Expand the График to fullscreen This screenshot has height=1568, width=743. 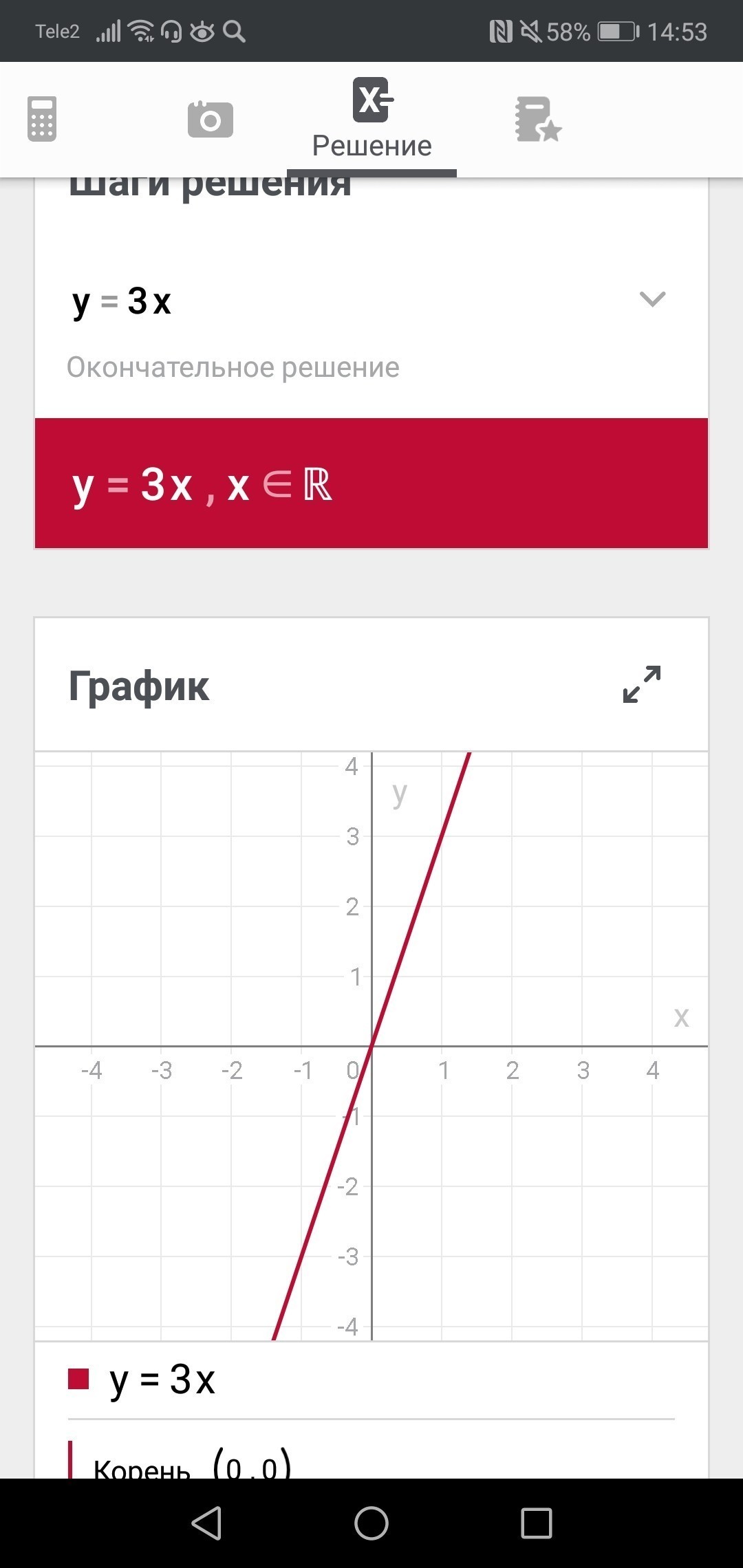point(642,684)
